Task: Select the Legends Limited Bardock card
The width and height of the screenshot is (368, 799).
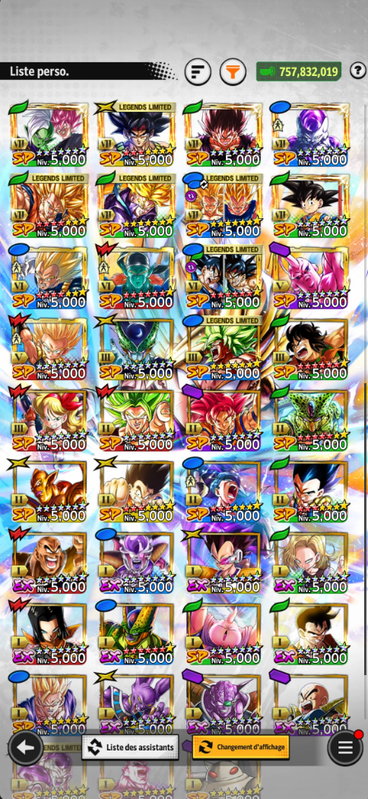Action: click(136, 134)
